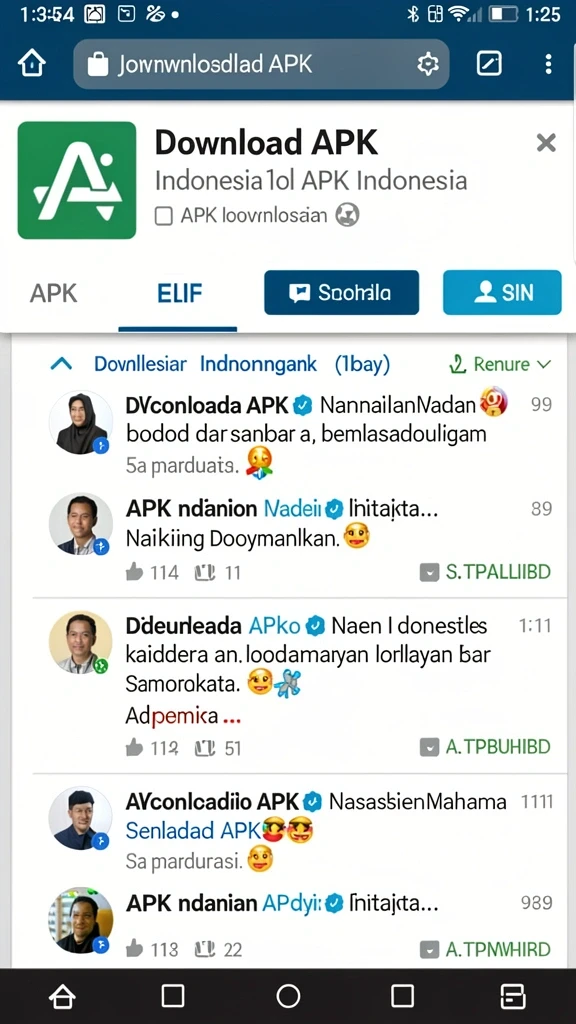This screenshot has width=576, height=1024.
Task: Expand the truncated Adpemika text
Action: tap(184, 716)
